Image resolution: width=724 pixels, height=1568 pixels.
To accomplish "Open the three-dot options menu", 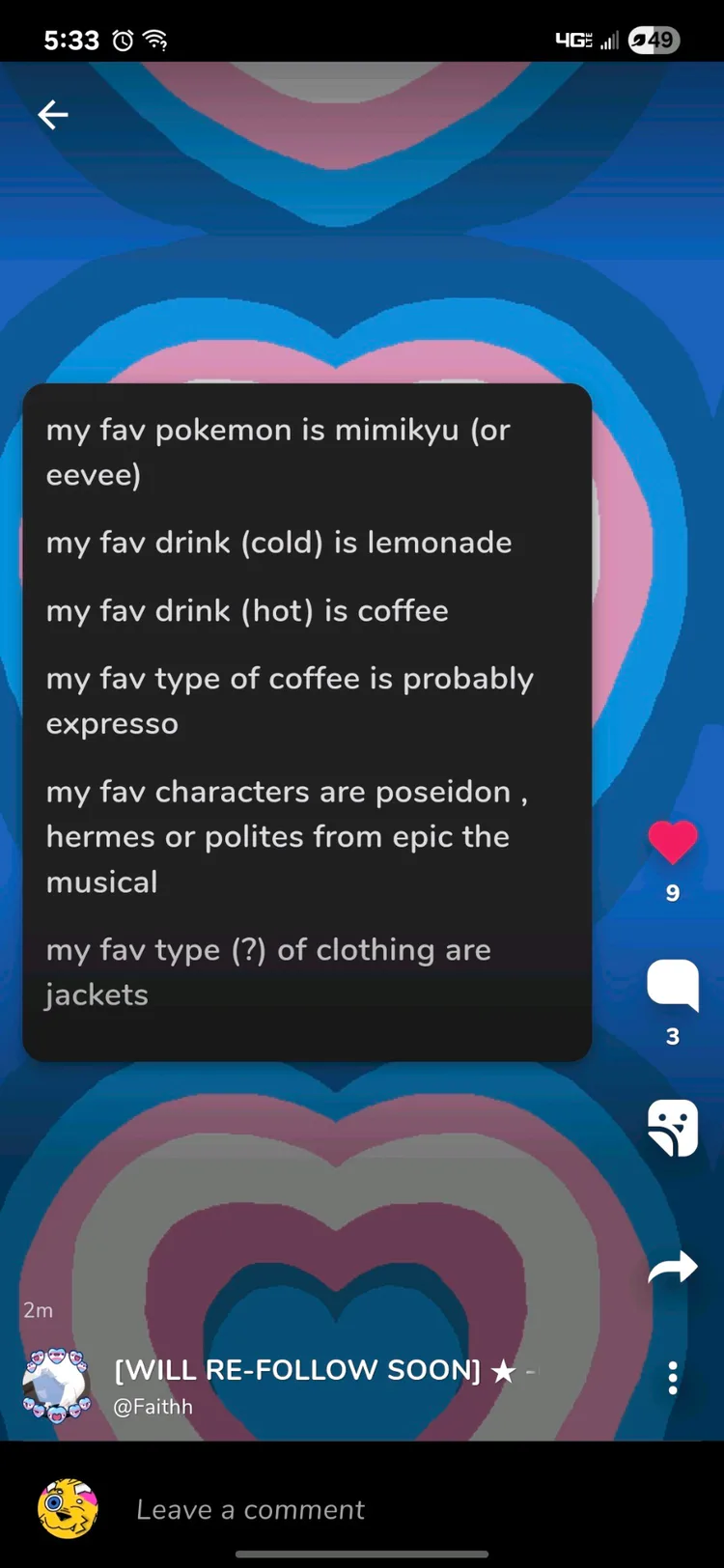I will (x=673, y=1378).
